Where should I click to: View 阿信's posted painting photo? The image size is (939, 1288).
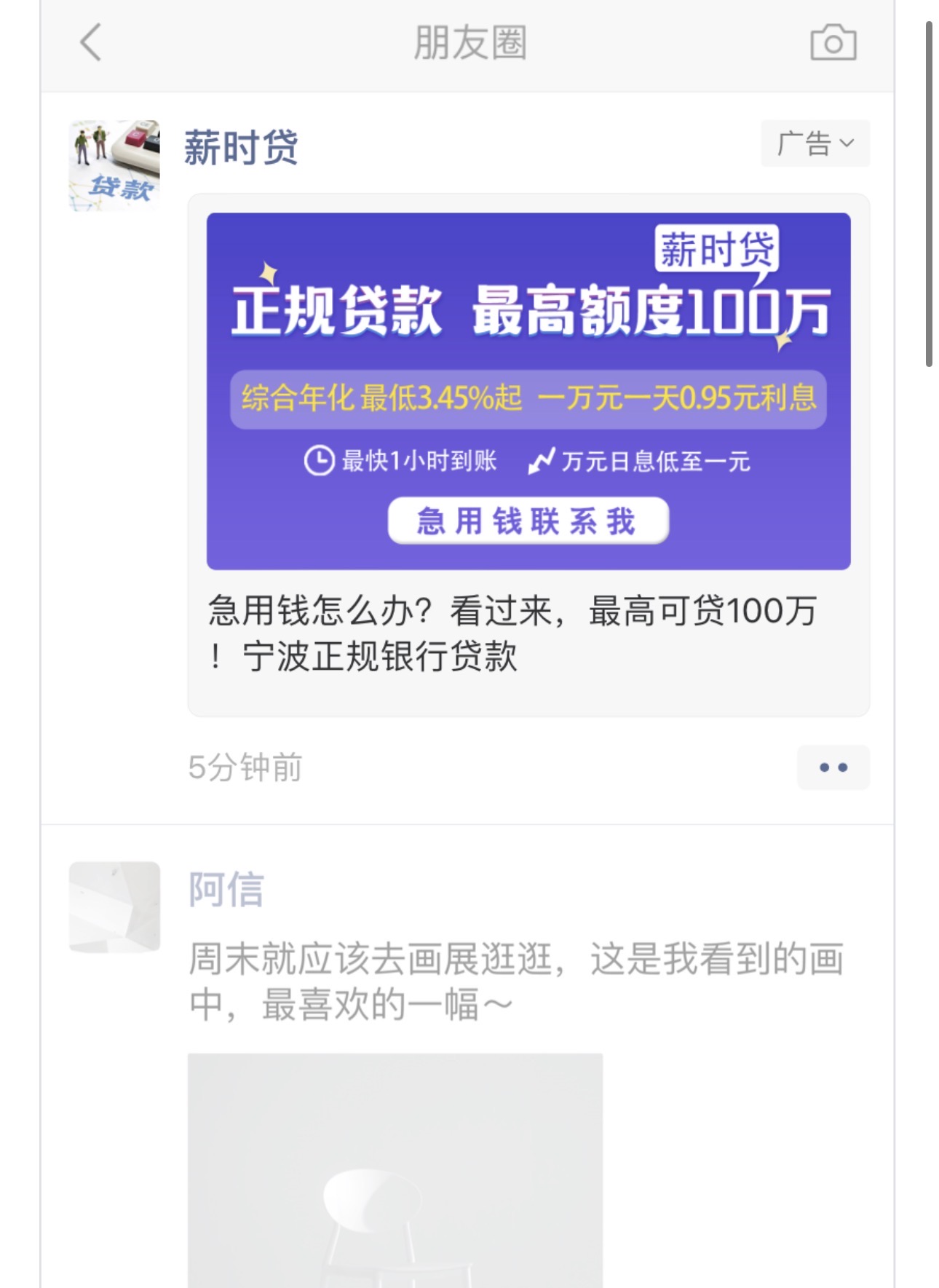(x=395, y=1169)
